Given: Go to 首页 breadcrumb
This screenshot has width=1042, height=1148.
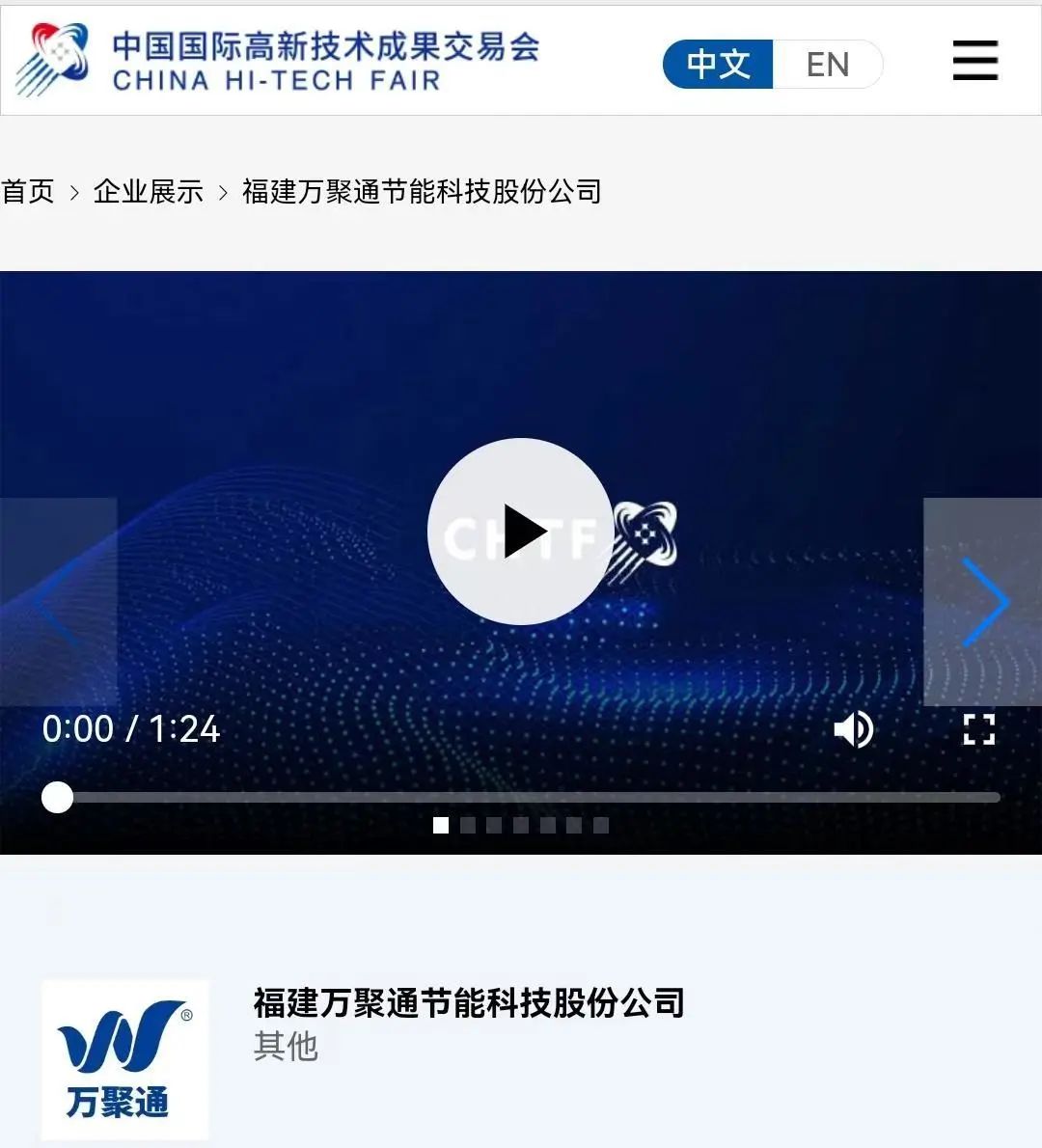Looking at the screenshot, I should coord(28,192).
